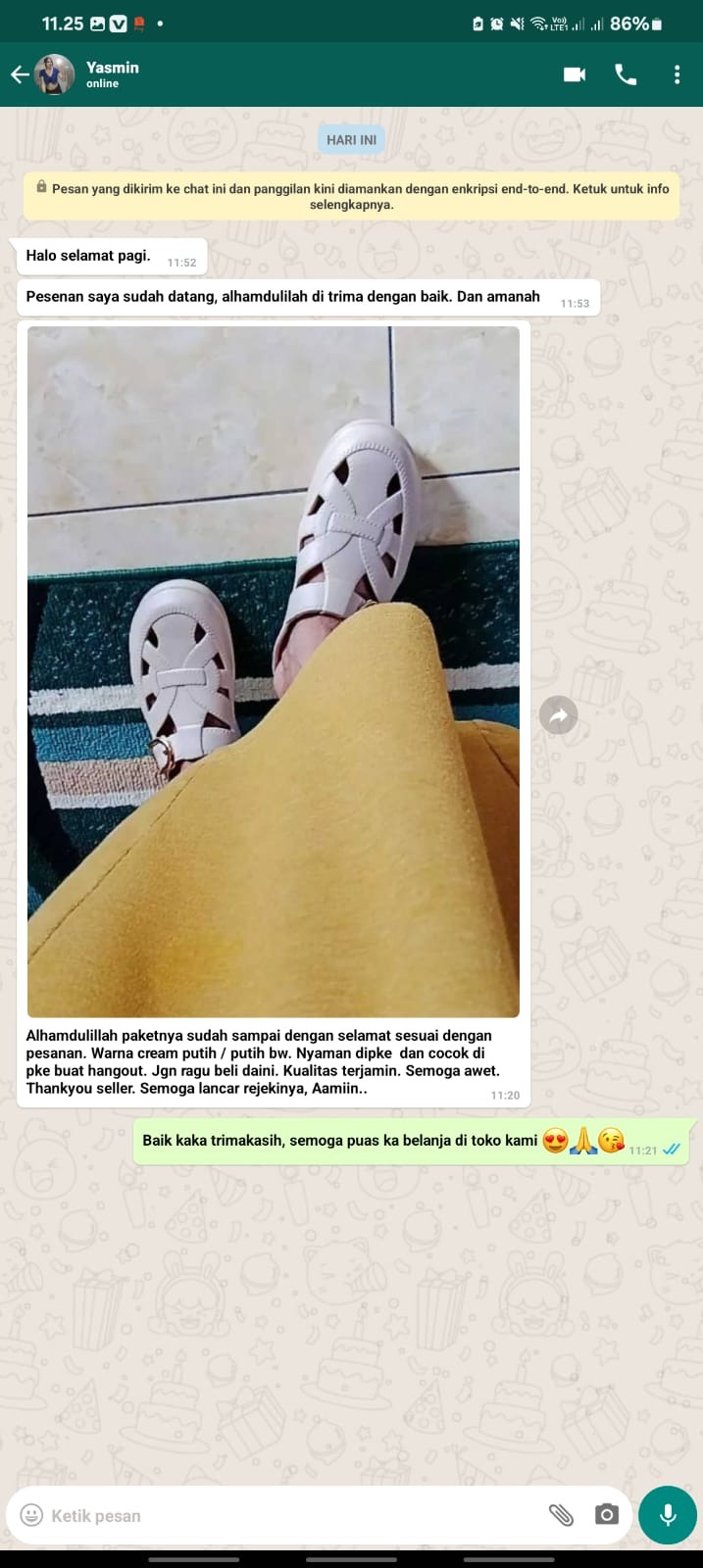Open the emoji picker
The width and height of the screenshot is (703, 1568).
[x=31, y=1515]
